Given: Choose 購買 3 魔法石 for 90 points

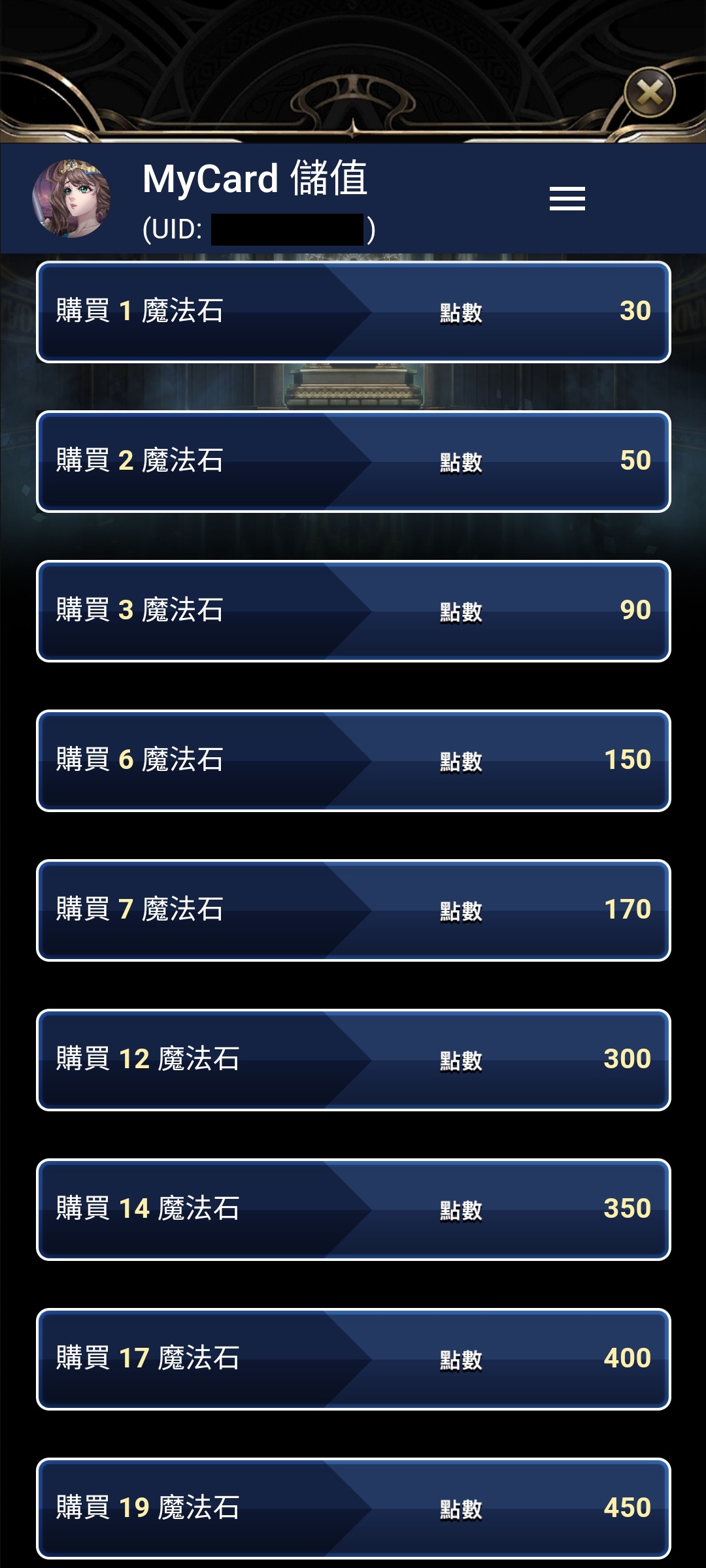Looking at the screenshot, I should [x=354, y=611].
